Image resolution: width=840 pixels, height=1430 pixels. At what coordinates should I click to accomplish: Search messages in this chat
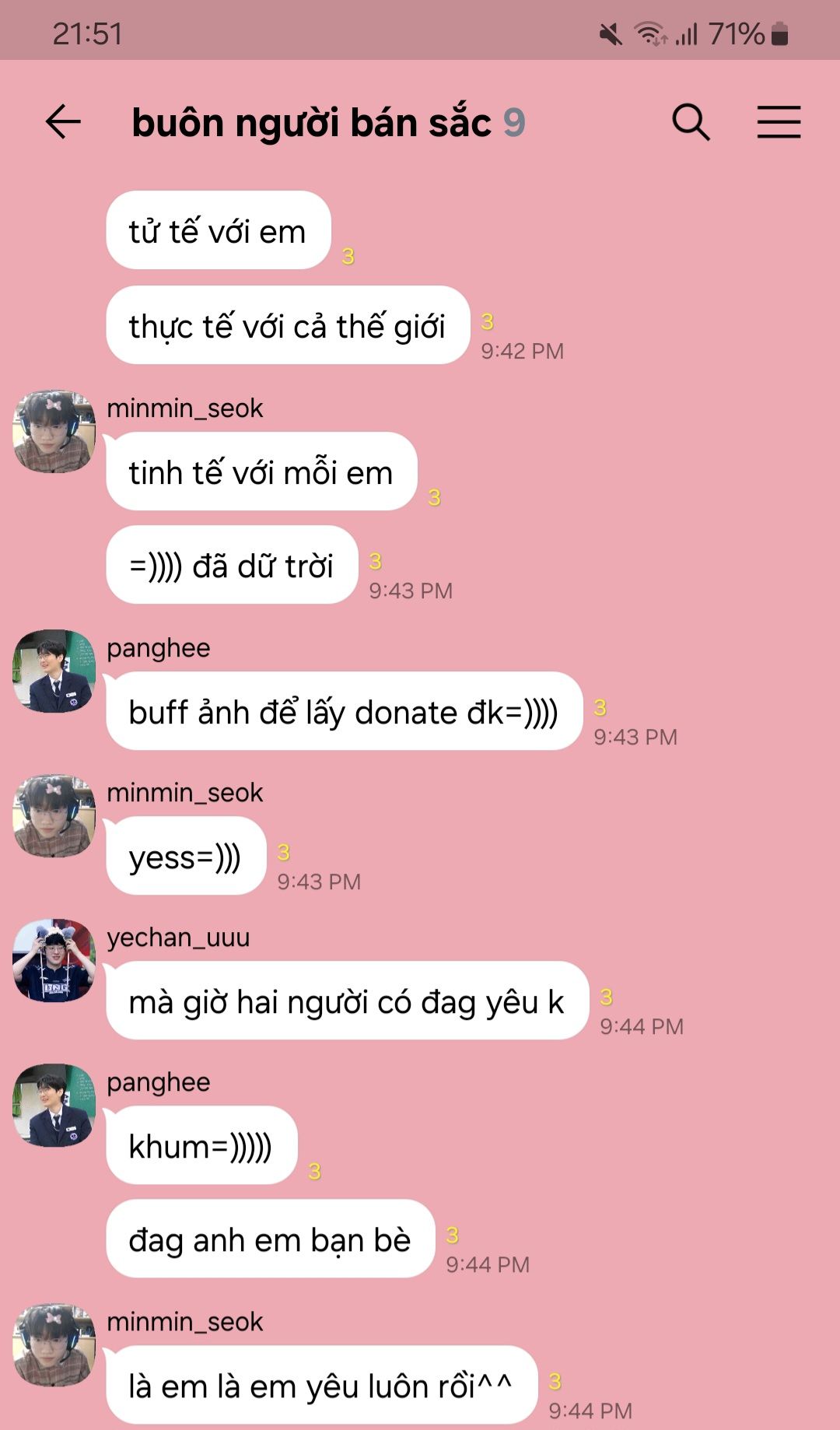point(691,122)
